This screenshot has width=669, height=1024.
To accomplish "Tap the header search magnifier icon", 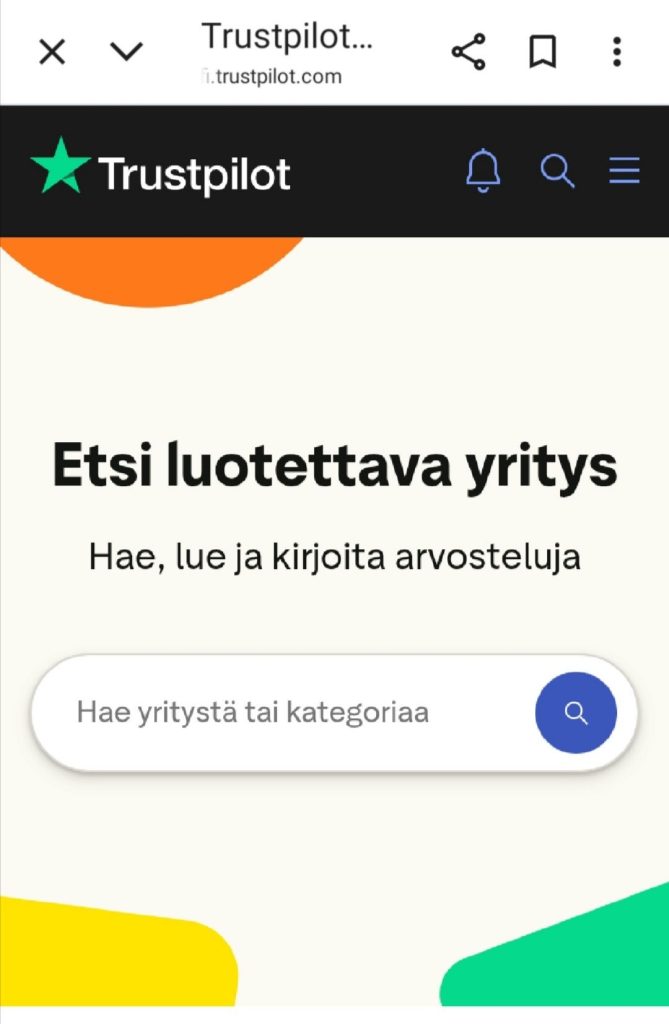I will coord(557,171).
